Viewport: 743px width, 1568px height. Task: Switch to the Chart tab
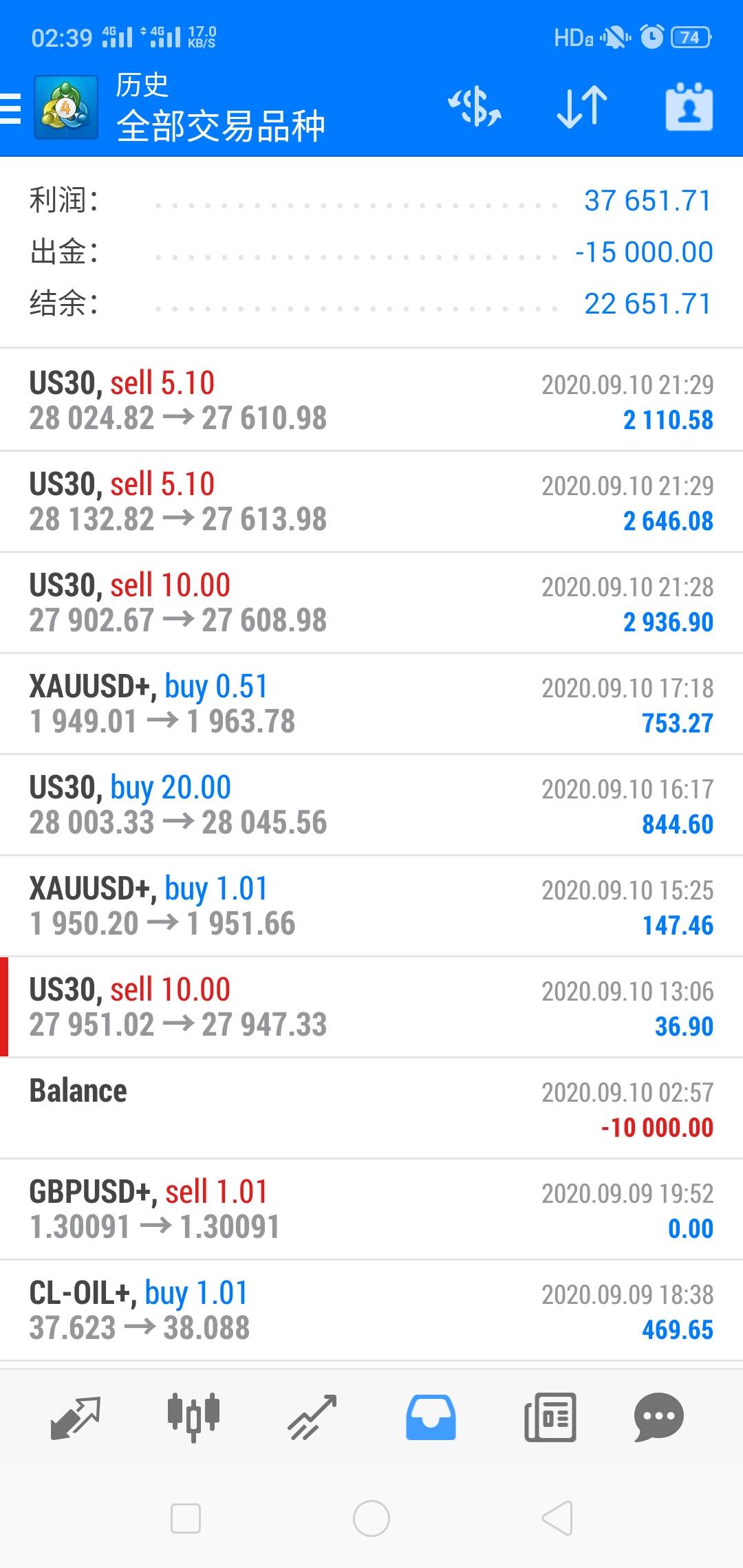tap(193, 1417)
